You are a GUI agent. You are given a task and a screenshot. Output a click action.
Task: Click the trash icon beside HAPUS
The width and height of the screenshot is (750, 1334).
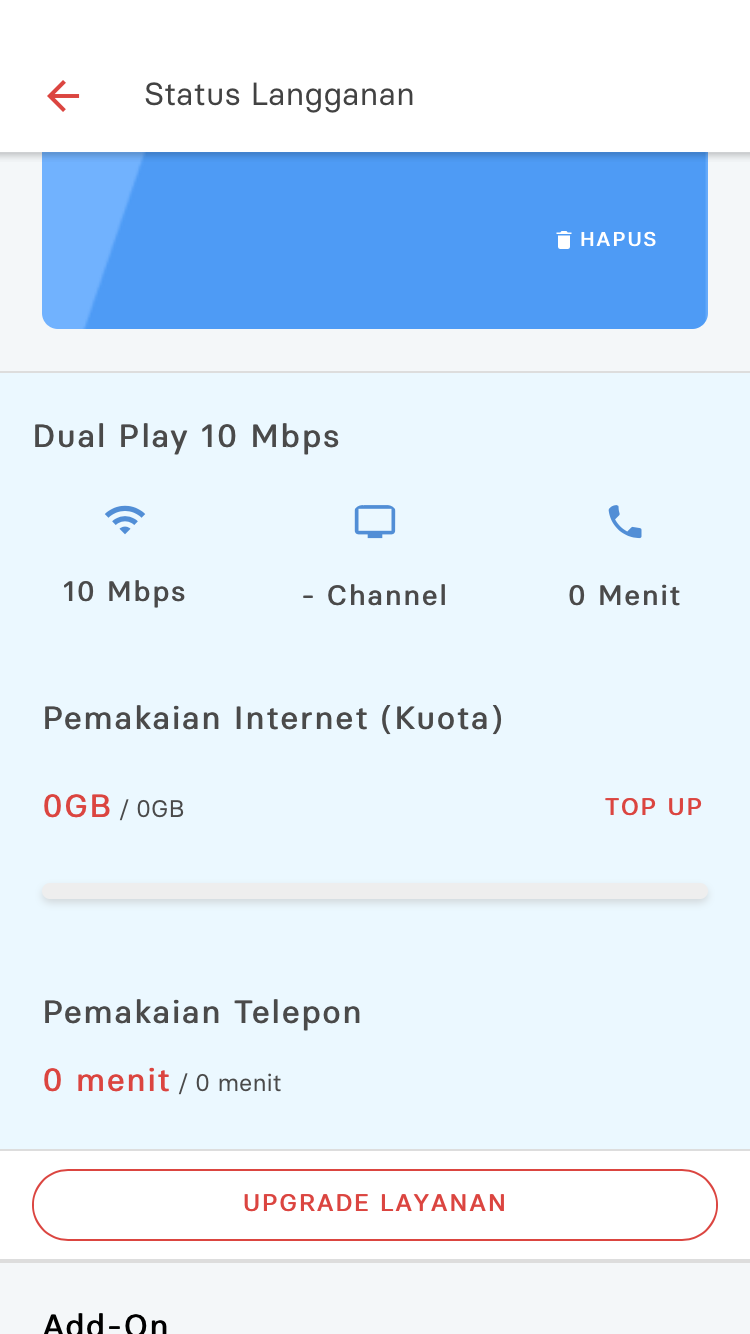(x=563, y=239)
